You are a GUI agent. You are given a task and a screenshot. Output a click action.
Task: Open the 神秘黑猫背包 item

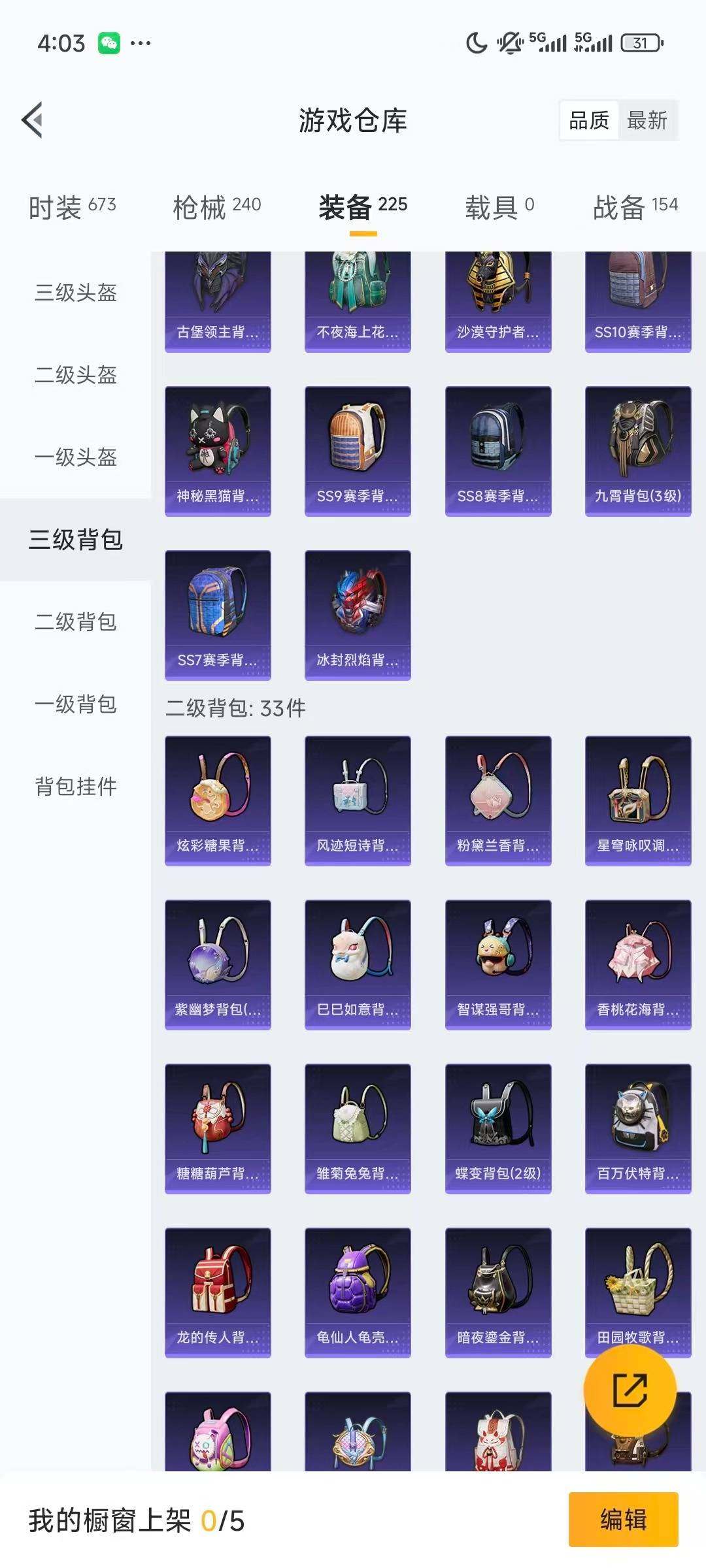pos(218,451)
